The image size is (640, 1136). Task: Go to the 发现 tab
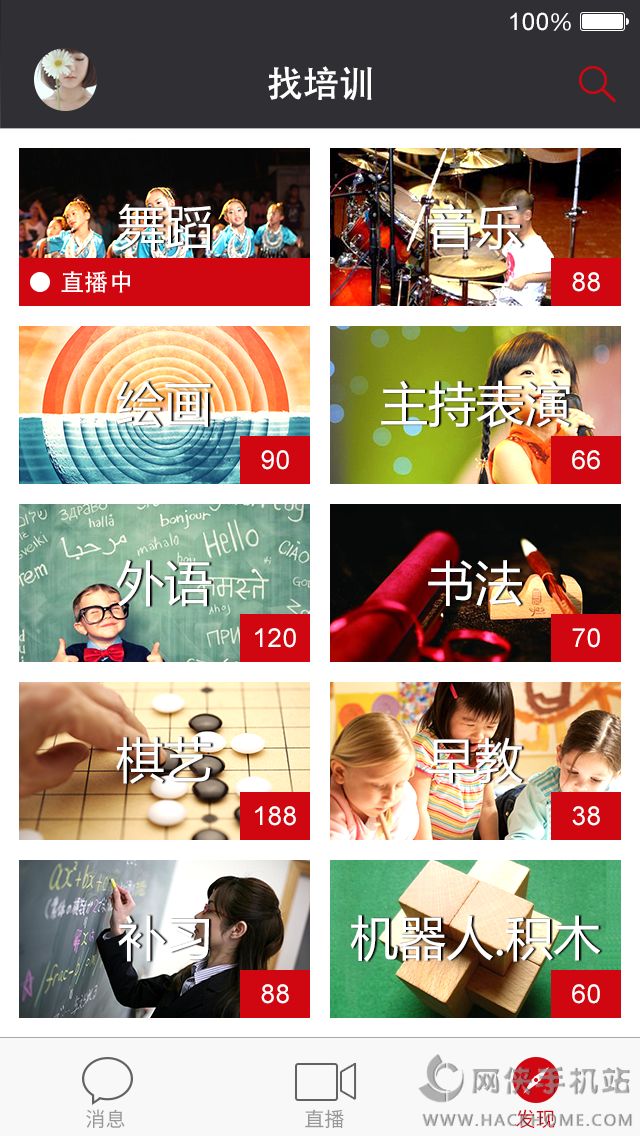[537, 1091]
